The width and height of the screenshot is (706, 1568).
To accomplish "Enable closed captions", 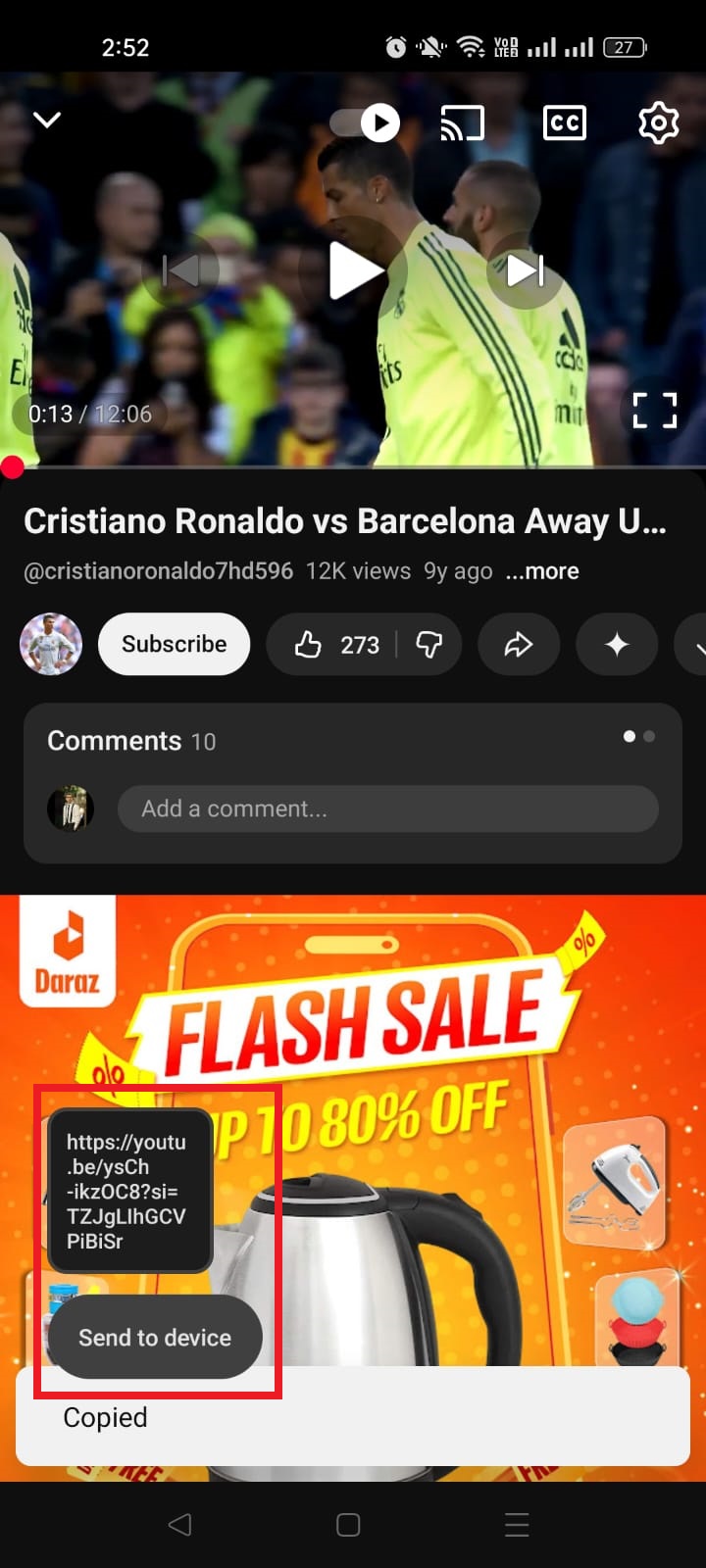I will [565, 122].
